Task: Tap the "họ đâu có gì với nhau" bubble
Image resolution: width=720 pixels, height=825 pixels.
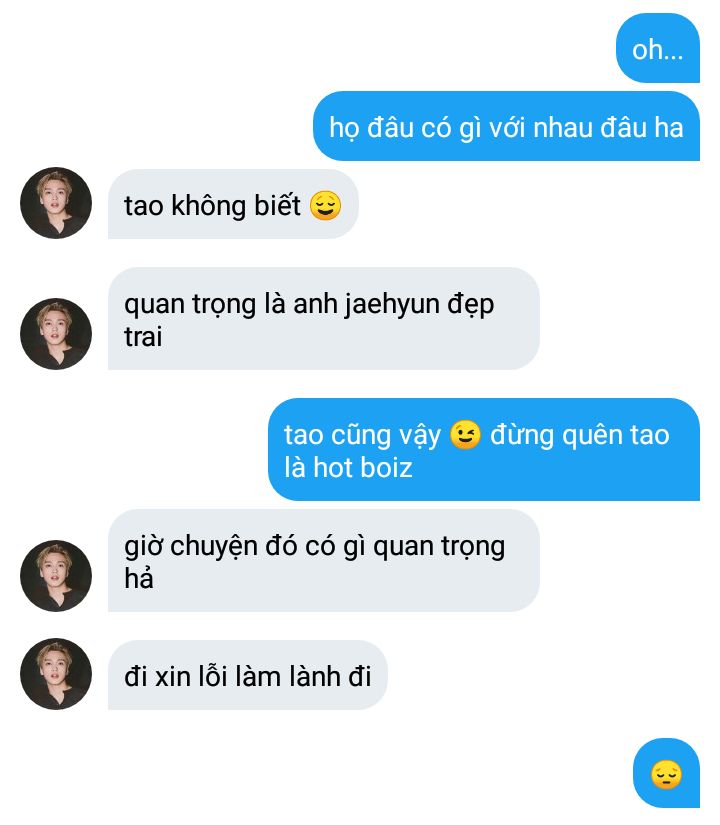Action: click(x=506, y=127)
